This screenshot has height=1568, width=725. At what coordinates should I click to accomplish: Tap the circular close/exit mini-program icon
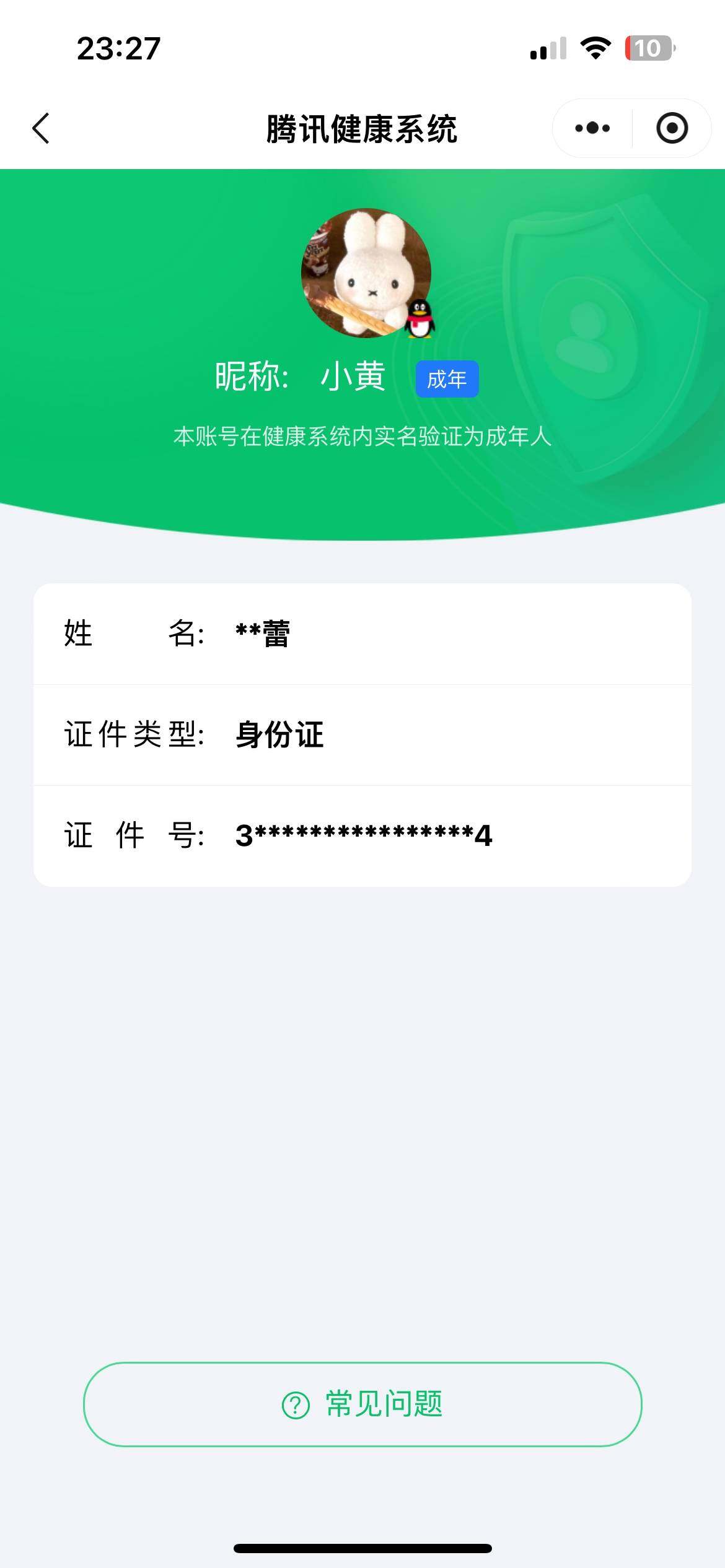pyautogui.click(x=672, y=128)
